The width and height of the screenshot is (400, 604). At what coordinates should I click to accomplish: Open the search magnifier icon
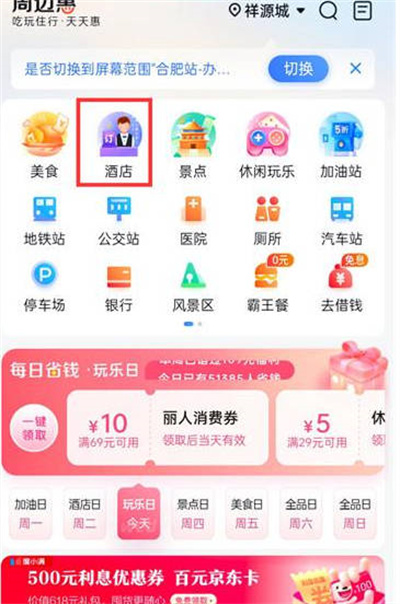328,11
